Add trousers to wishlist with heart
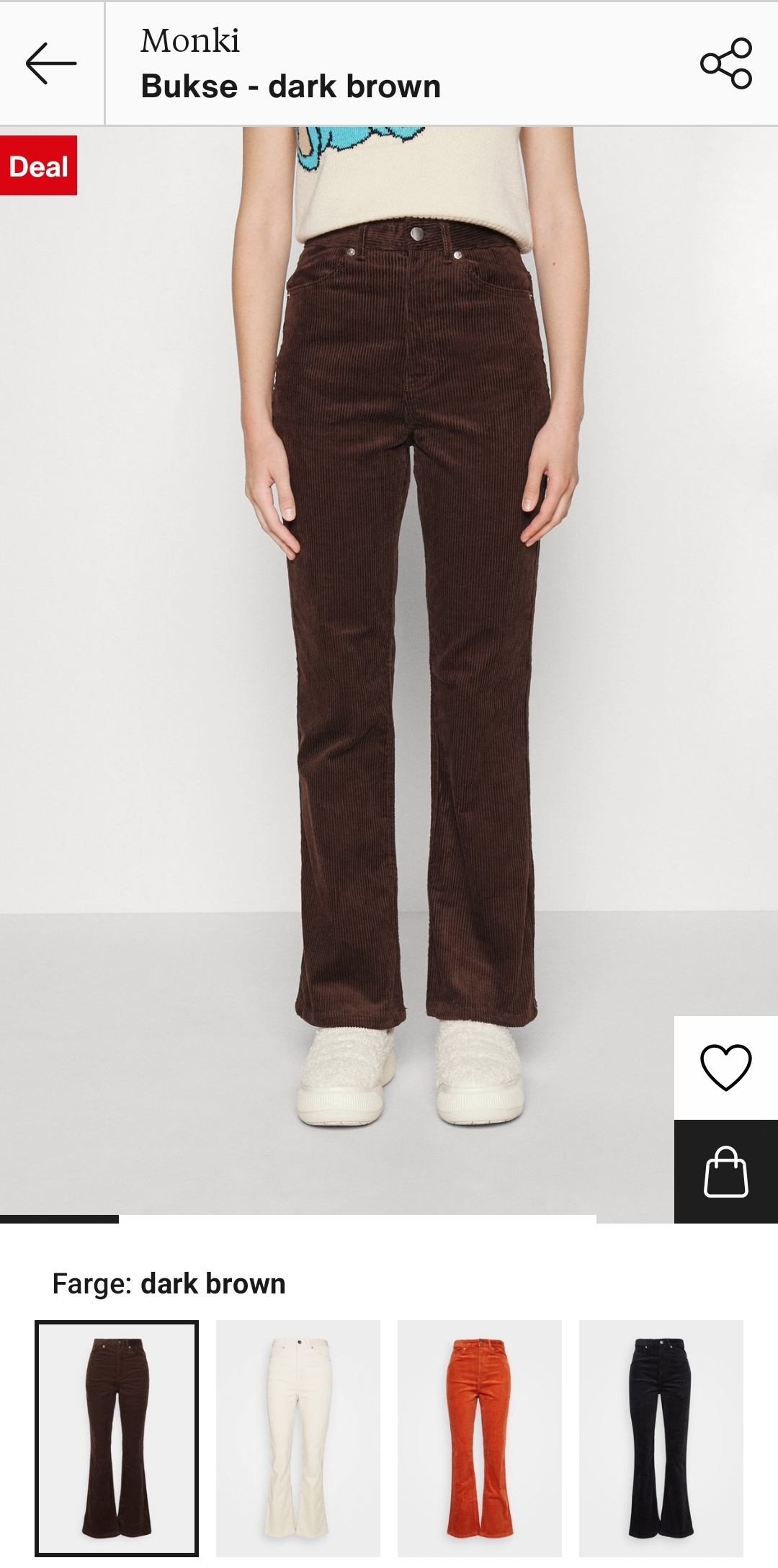 point(726,1067)
